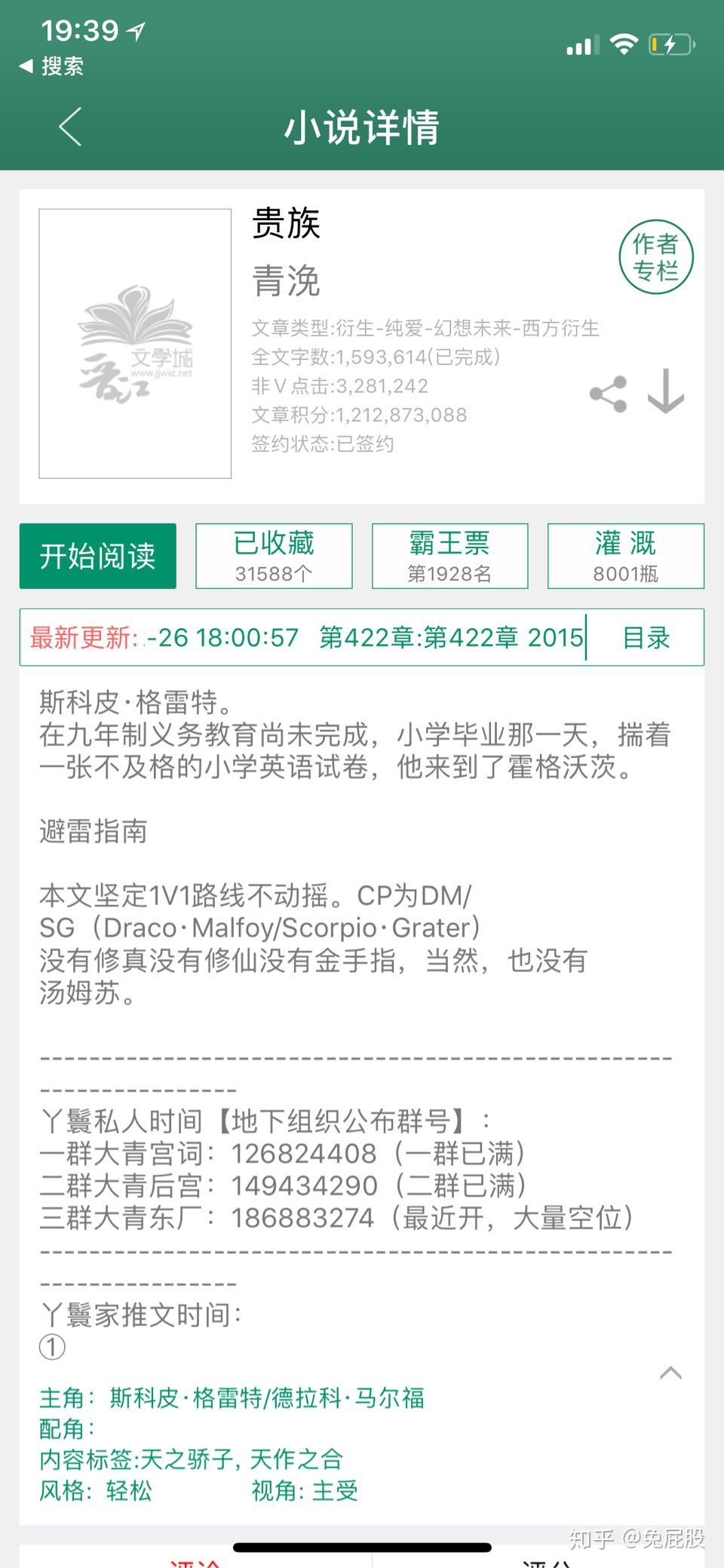The height and width of the screenshot is (1568, 724).
Task: Open the 目录 table of contents
Action: [x=646, y=638]
